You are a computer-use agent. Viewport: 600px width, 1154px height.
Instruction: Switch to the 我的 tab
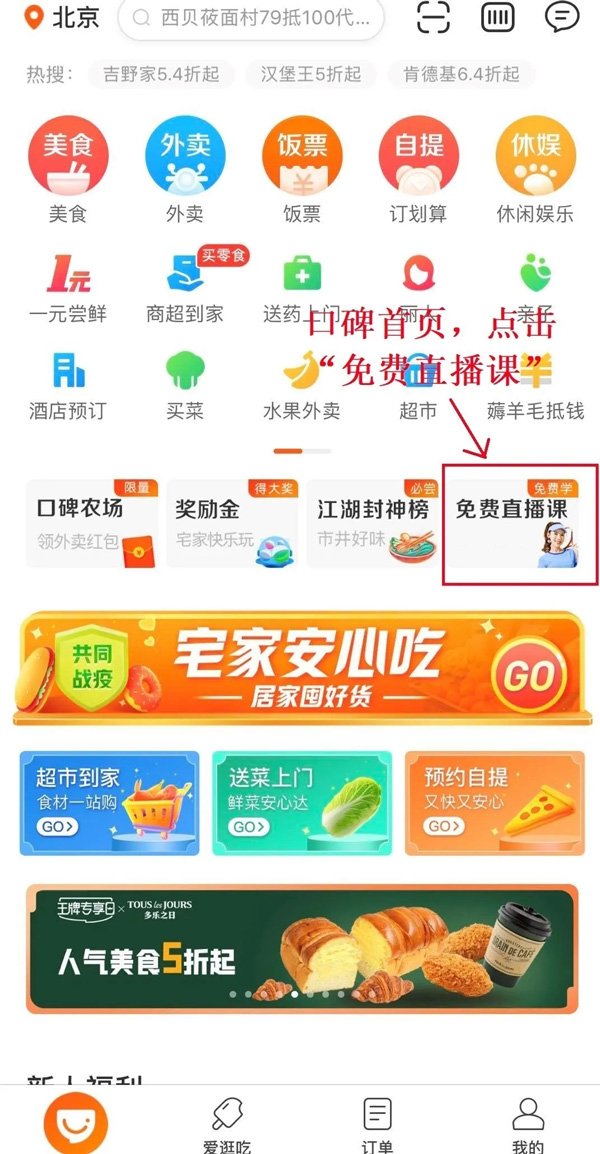527,1124
